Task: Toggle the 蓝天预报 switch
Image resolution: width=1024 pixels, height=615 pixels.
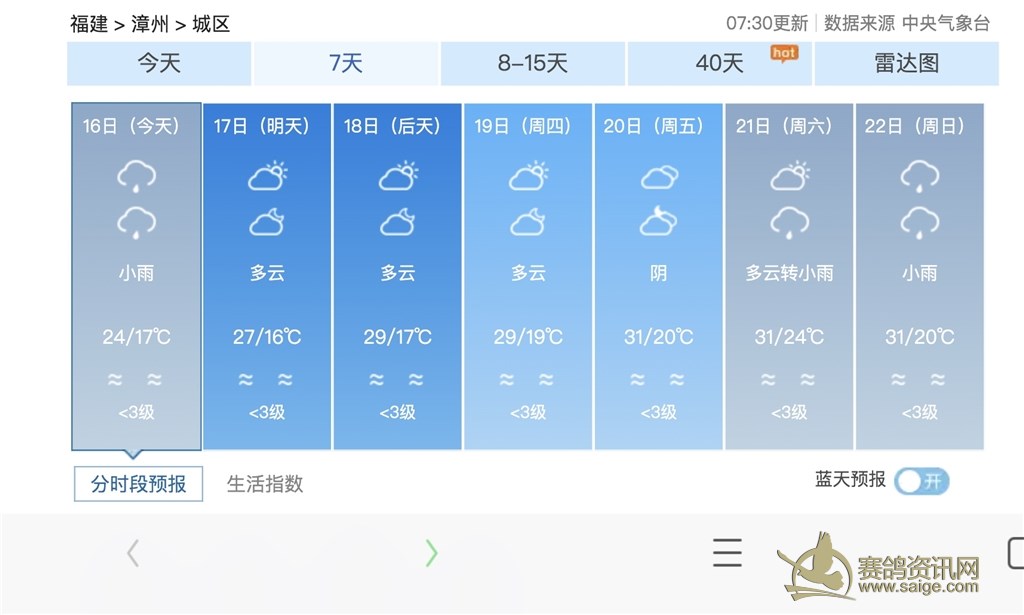Action: pyautogui.click(x=921, y=481)
